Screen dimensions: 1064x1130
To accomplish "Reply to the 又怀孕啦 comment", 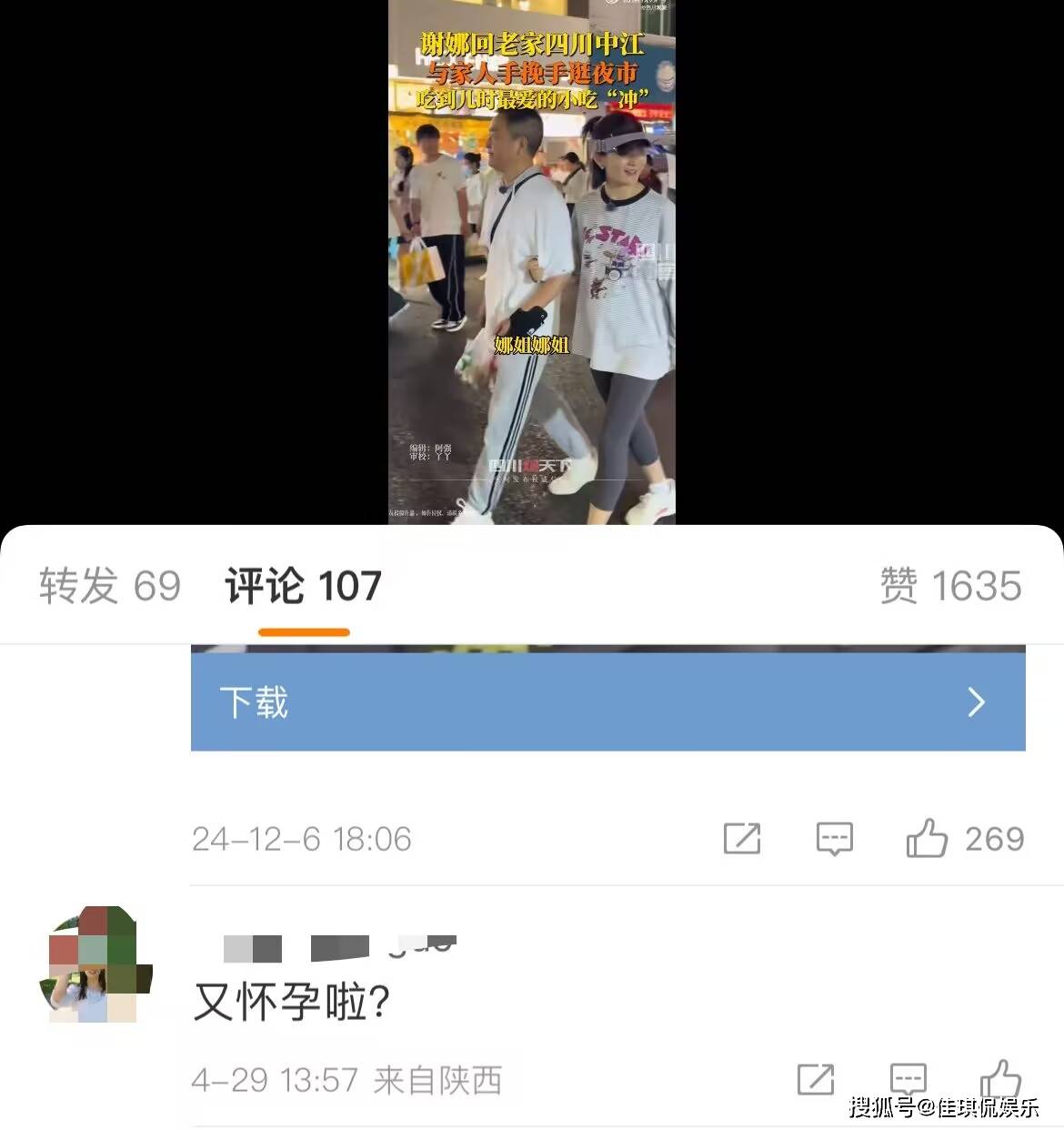I will click(908, 1080).
